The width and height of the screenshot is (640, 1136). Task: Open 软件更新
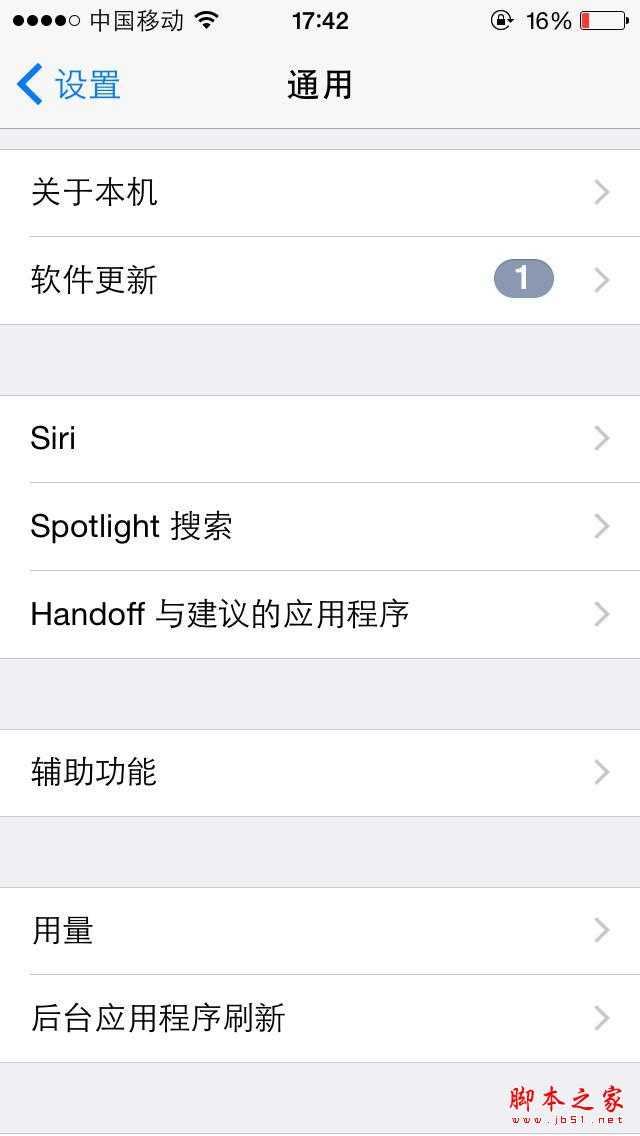point(320,280)
